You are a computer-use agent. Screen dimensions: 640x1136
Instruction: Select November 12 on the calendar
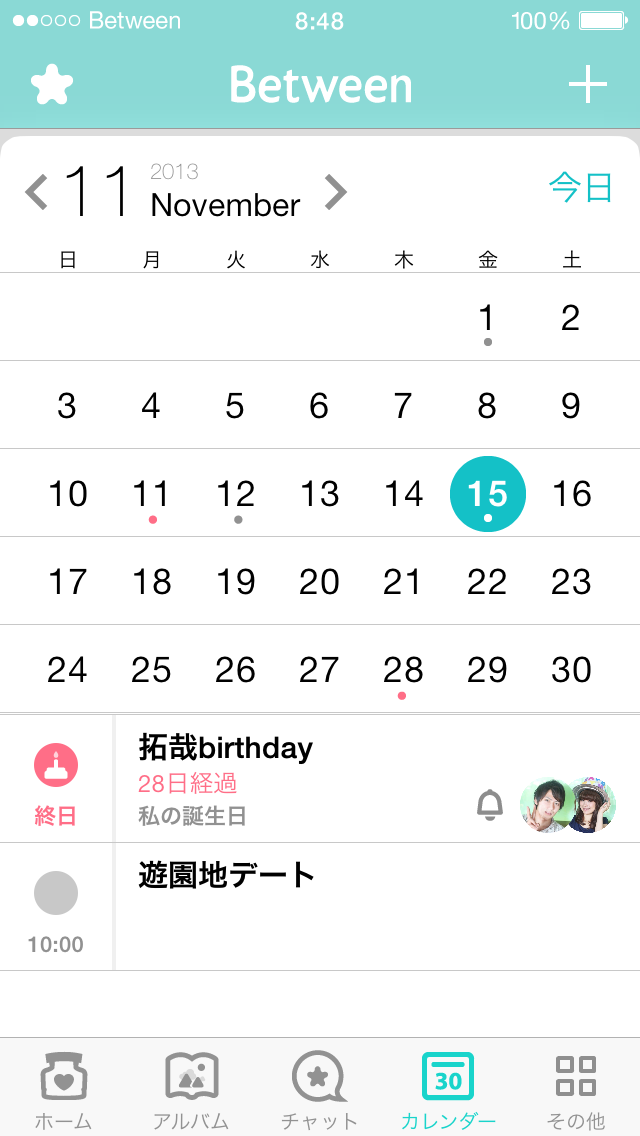236,494
